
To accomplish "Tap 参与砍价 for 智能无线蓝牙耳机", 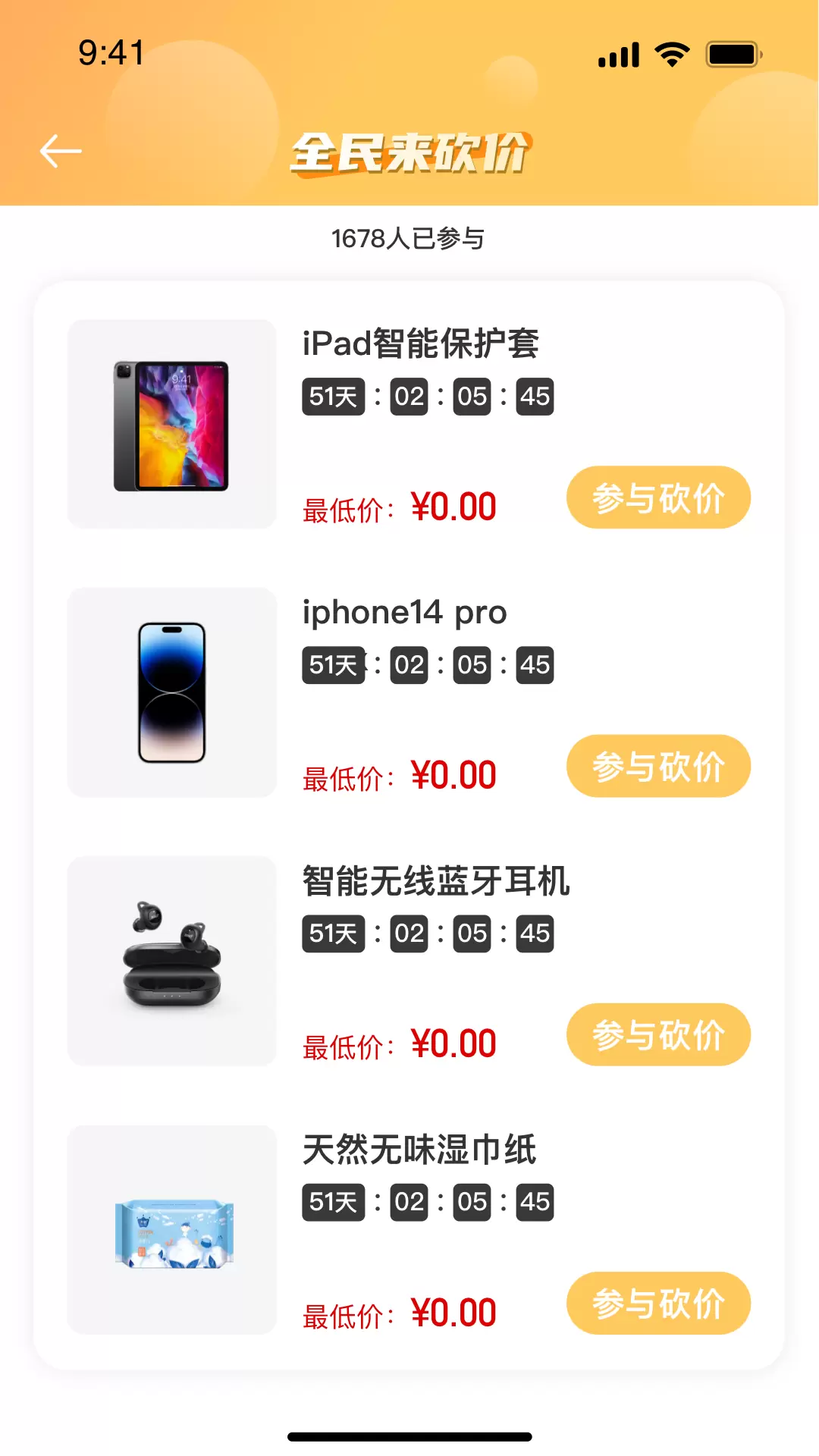I will [x=658, y=1034].
